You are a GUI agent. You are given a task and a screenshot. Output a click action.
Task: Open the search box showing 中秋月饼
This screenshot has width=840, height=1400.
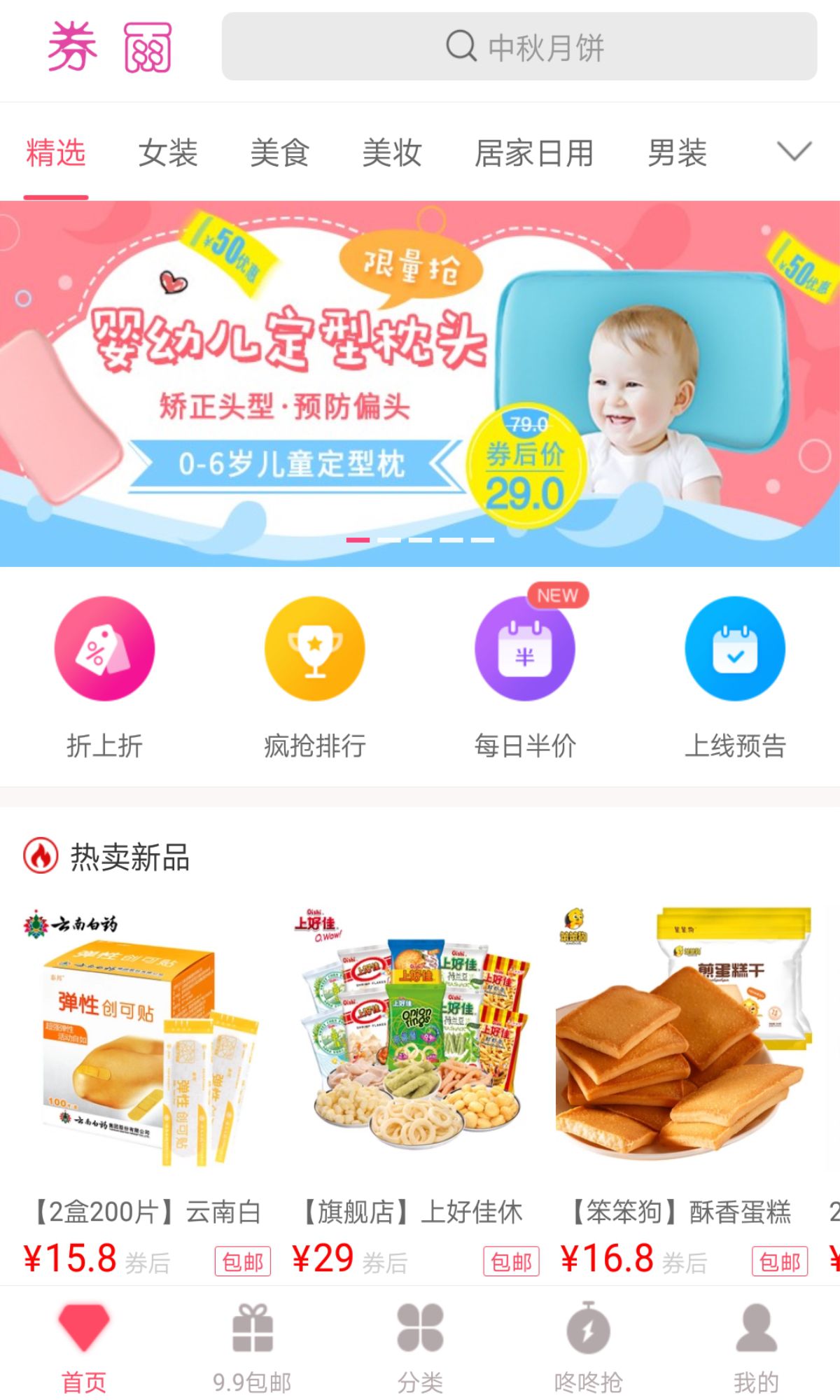click(519, 46)
